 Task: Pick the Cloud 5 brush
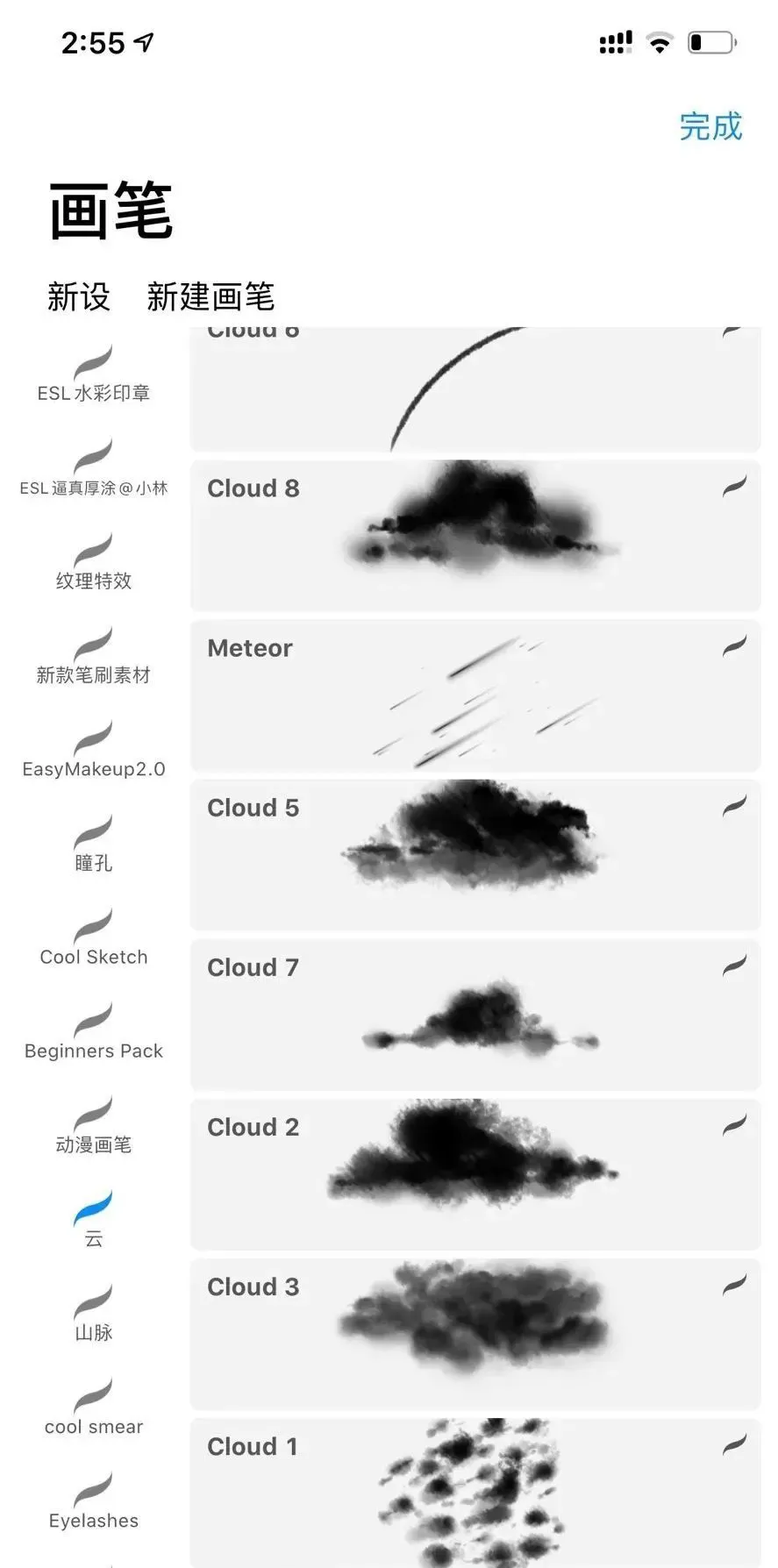475,855
